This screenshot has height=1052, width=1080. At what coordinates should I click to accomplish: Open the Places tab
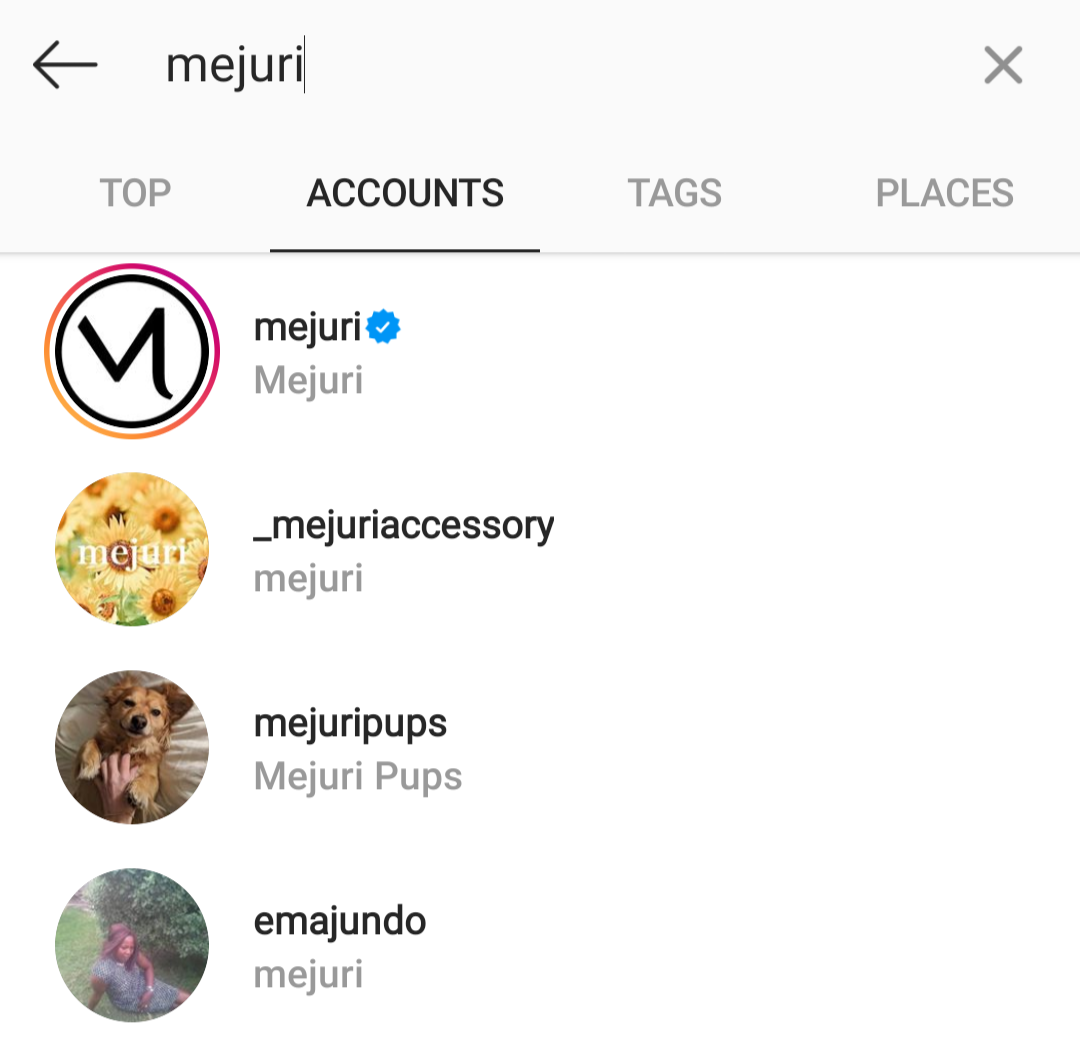[944, 193]
